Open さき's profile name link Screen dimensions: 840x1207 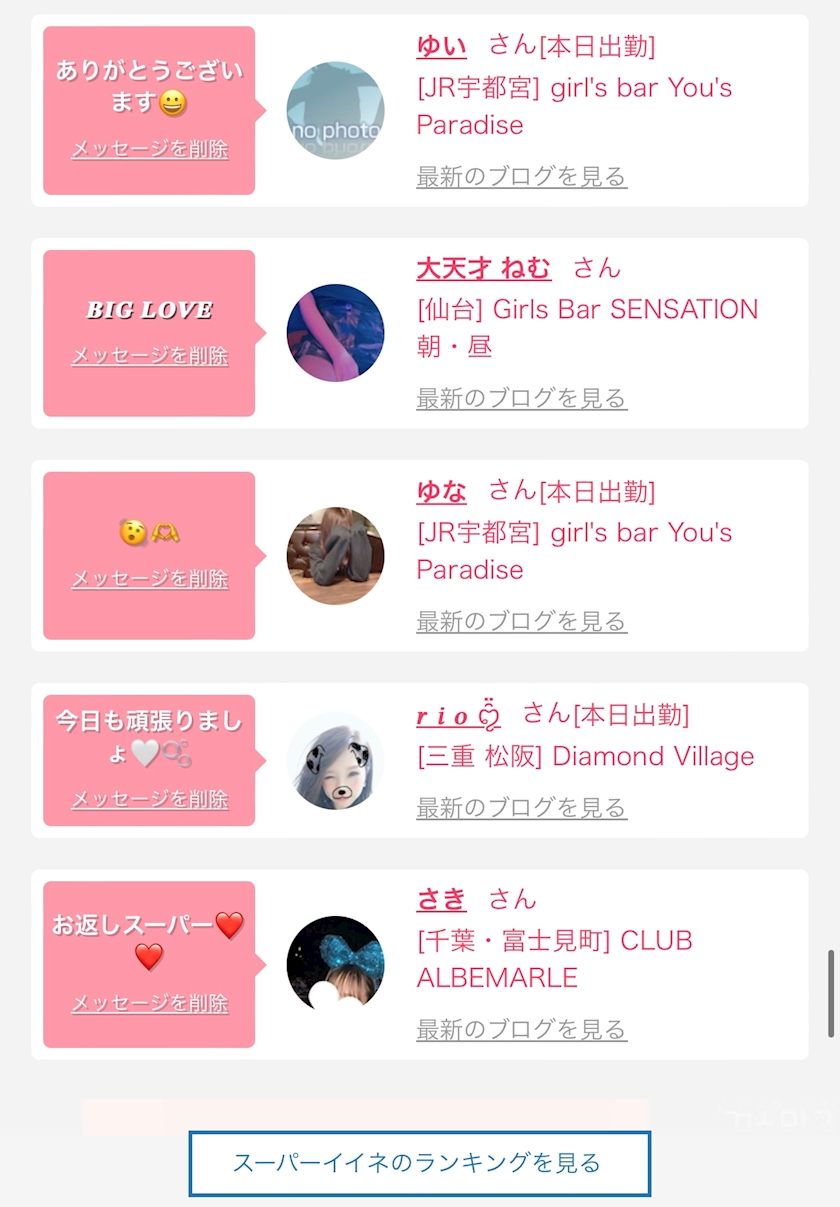(x=441, y=899)
